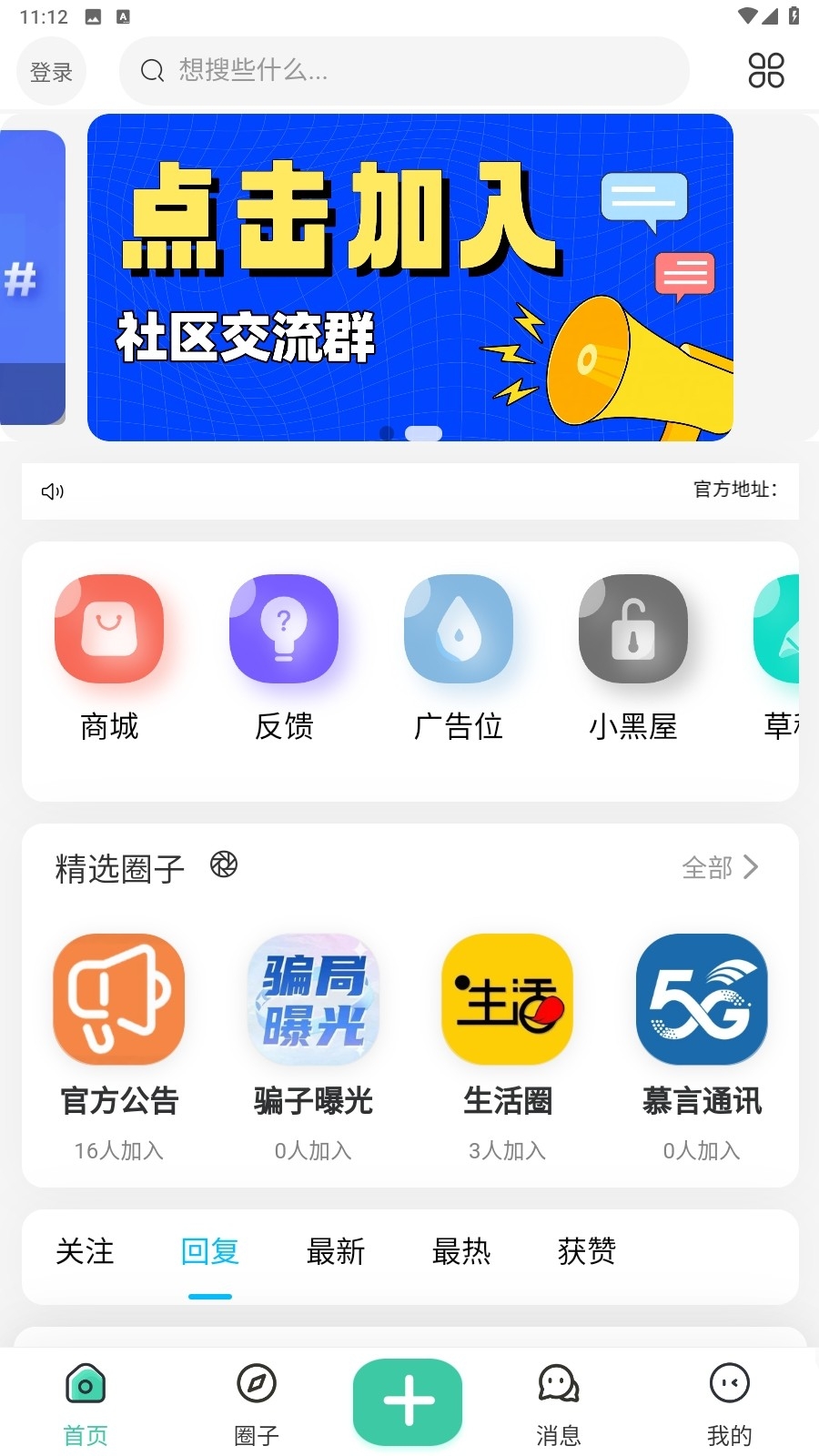Screen dimensions: 819x1456
Task: Tap the 登录 login button
Action: (x=51, y=72)
